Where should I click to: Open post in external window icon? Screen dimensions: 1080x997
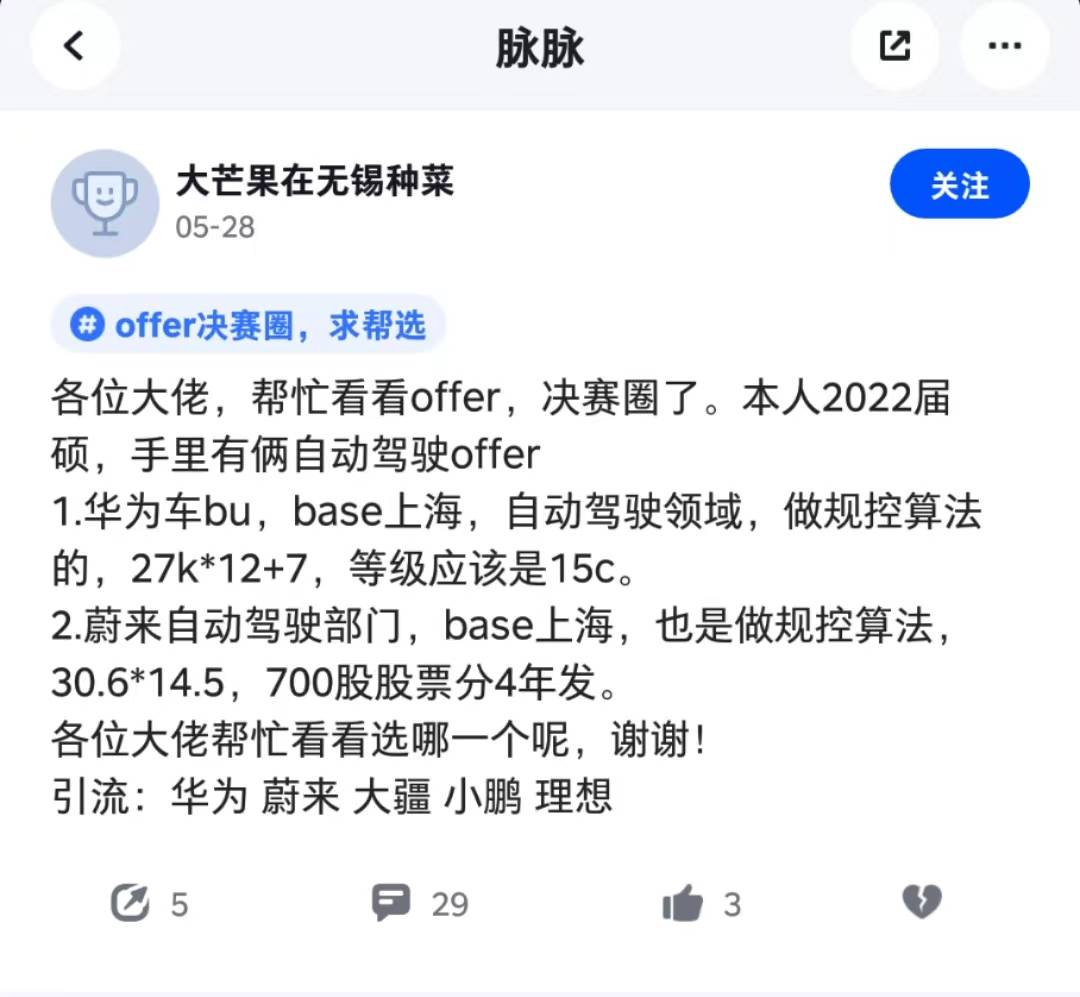pyautogui.click(x=894, y=46)
